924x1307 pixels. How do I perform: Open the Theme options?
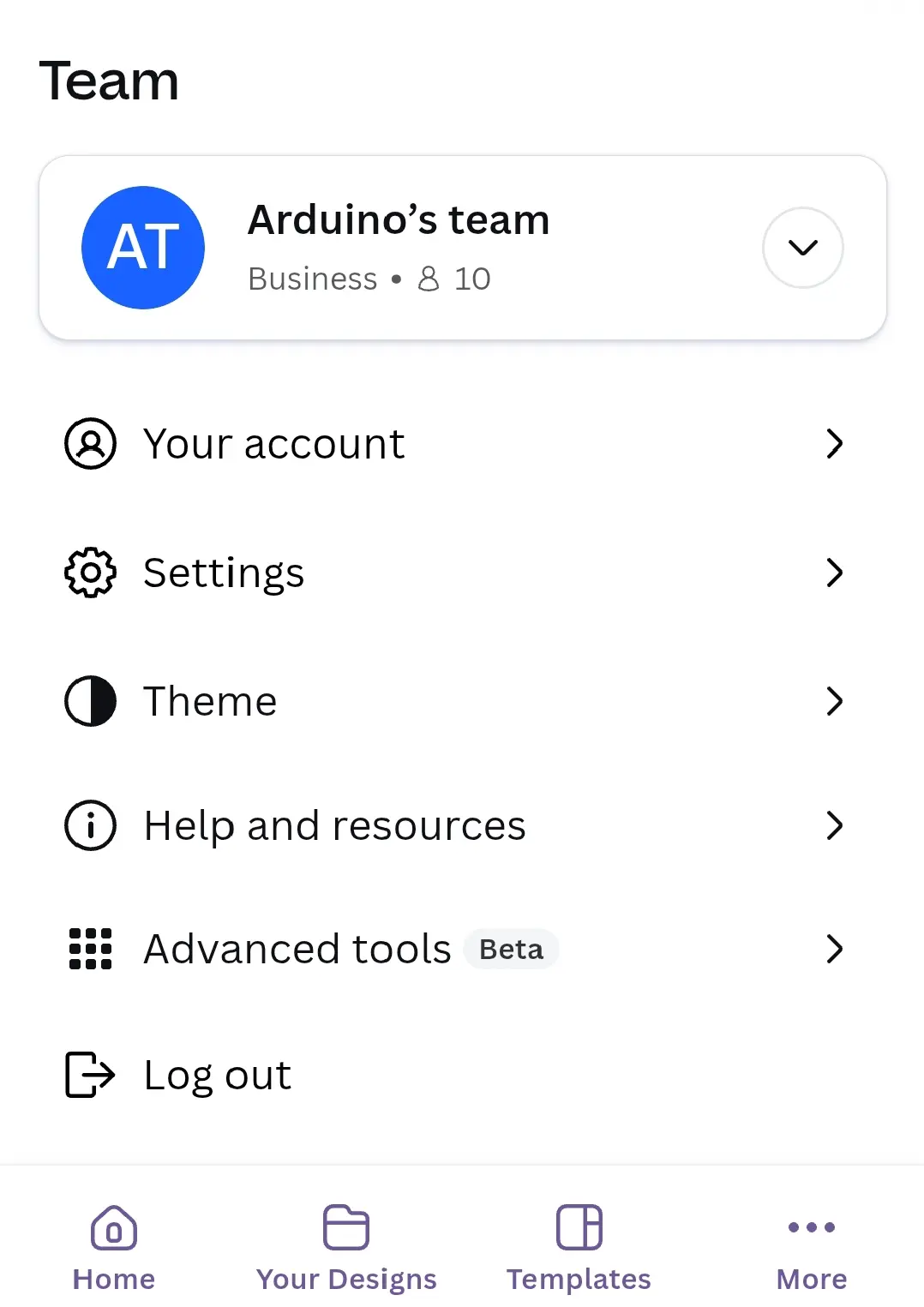click(462, 701)
